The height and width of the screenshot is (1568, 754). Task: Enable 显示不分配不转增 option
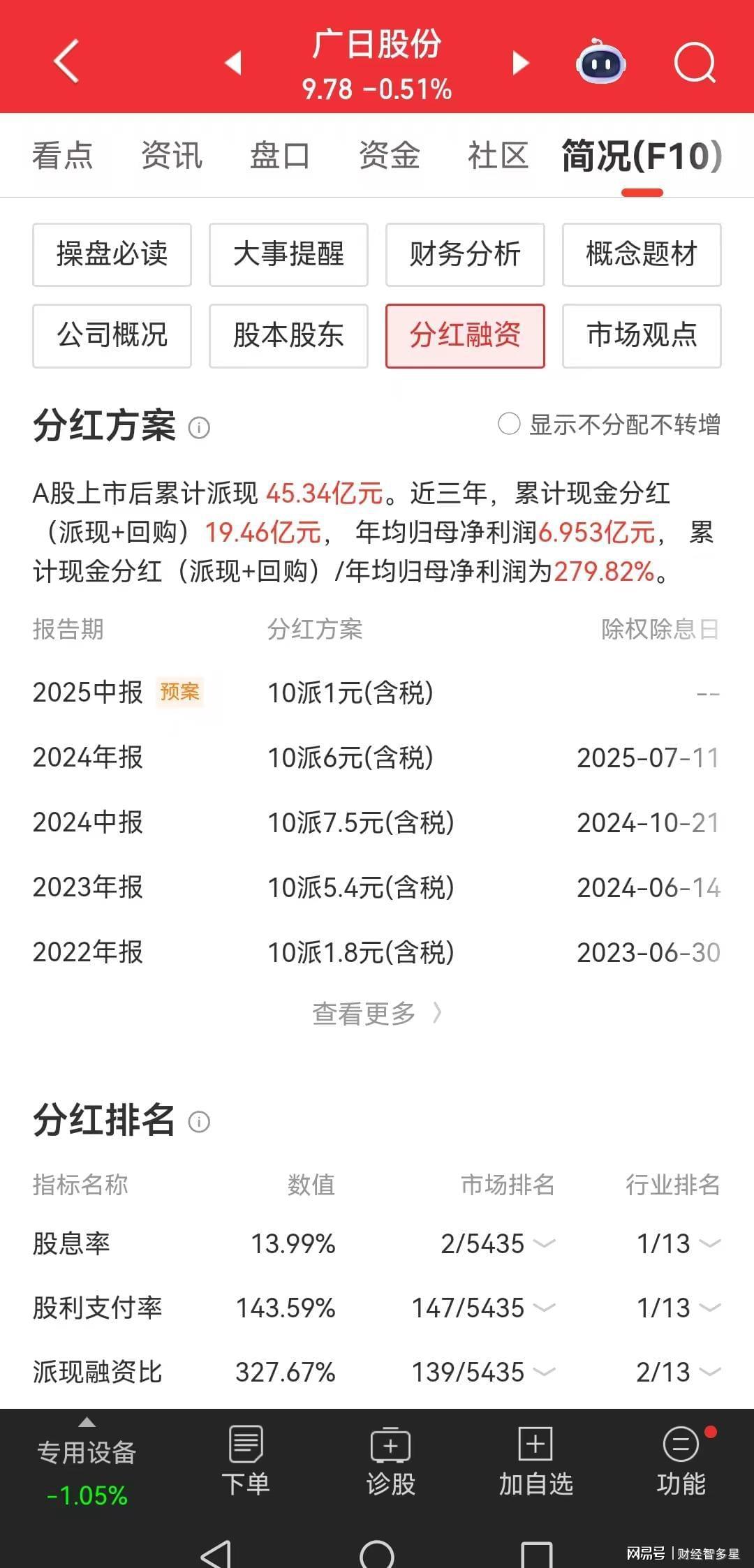click(609, 424)
